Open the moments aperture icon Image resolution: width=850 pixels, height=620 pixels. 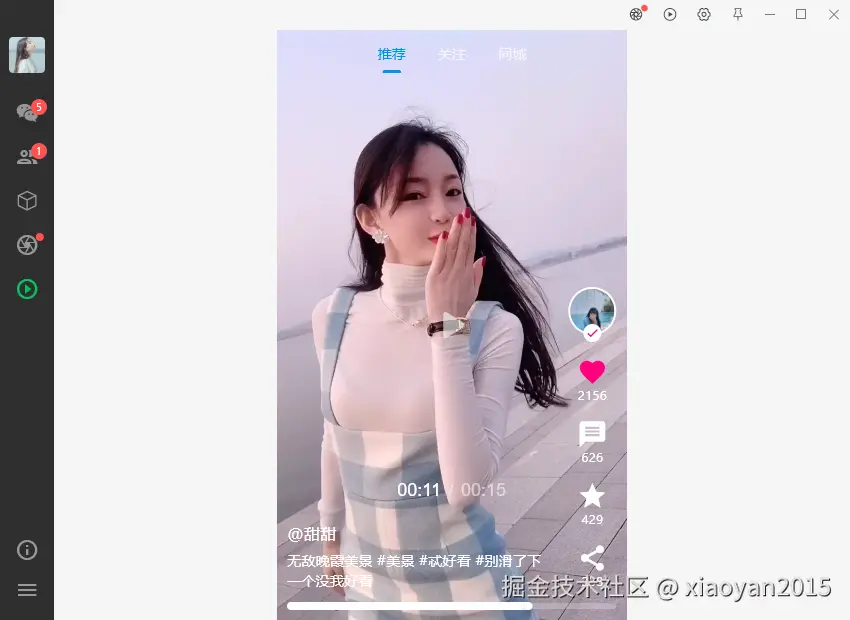[x=27, y=245]
